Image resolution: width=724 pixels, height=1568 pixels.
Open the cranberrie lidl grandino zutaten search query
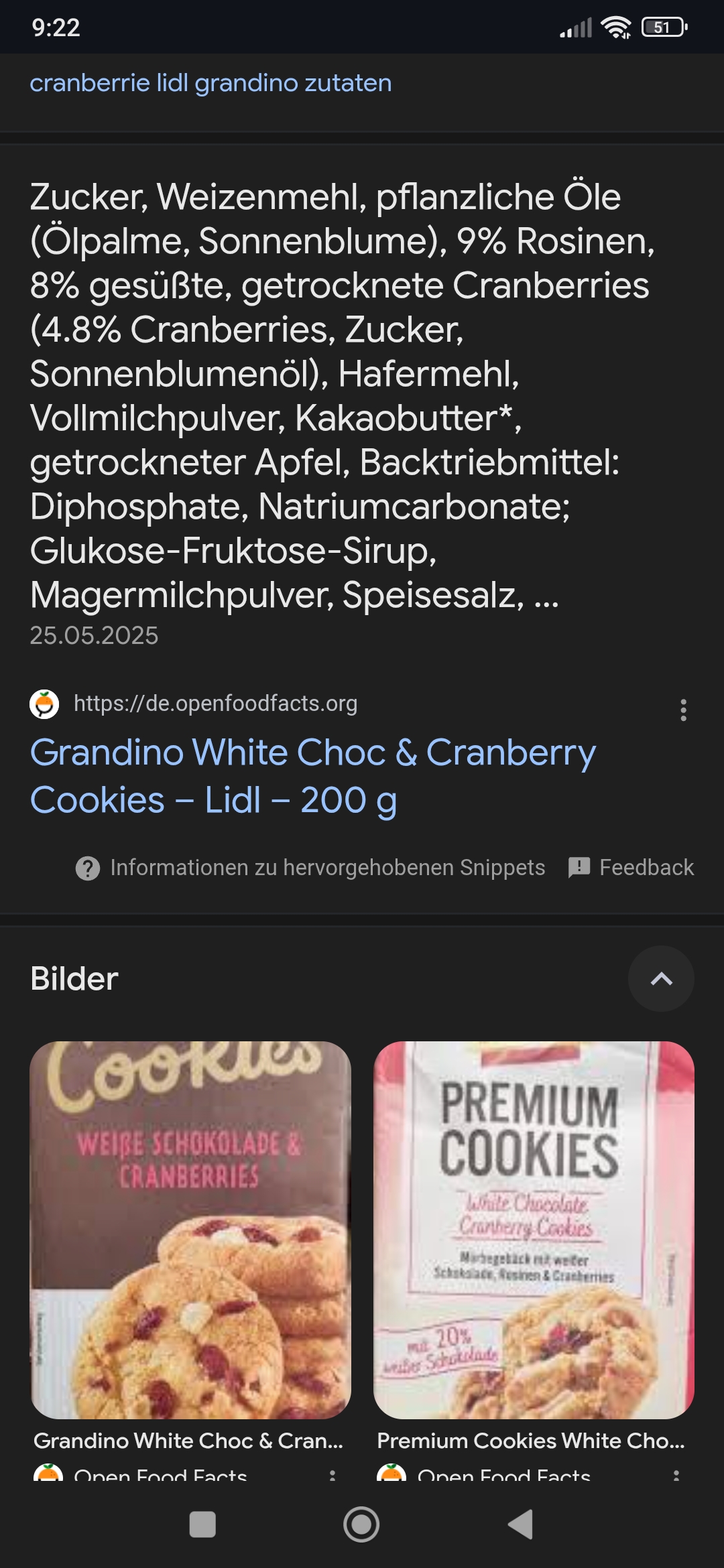point(210,83)
